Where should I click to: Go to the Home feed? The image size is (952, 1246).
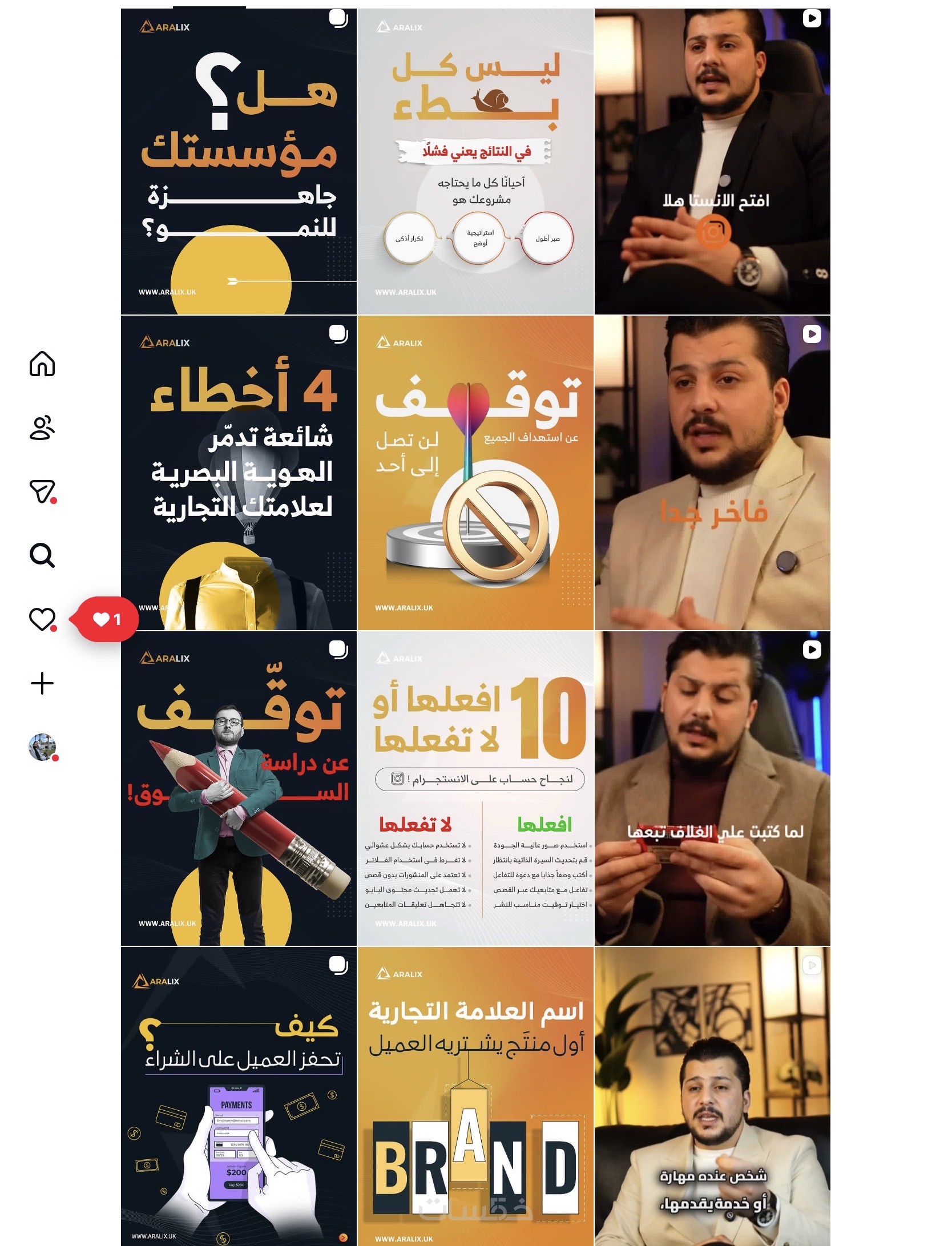[42, 364]
